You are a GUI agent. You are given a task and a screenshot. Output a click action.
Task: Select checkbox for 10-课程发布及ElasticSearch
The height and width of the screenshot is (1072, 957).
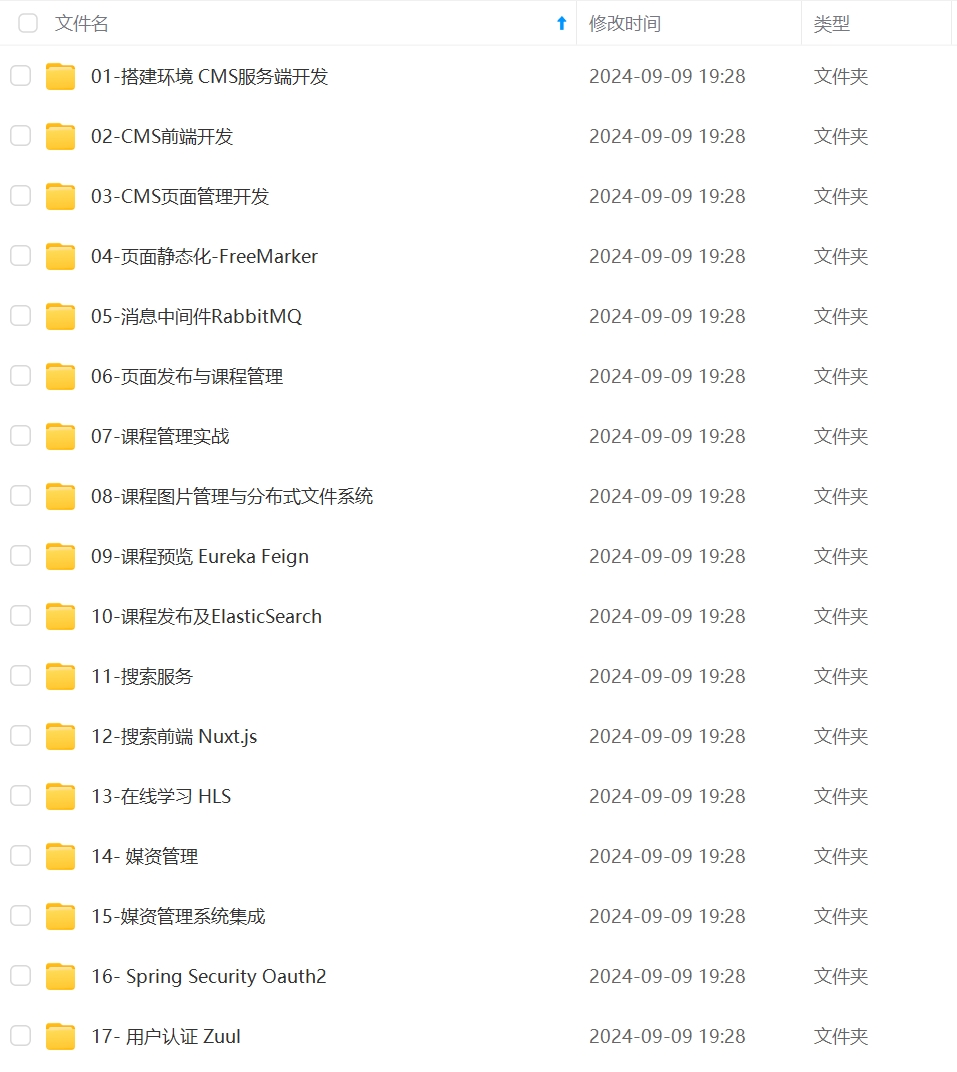(21, 616)
